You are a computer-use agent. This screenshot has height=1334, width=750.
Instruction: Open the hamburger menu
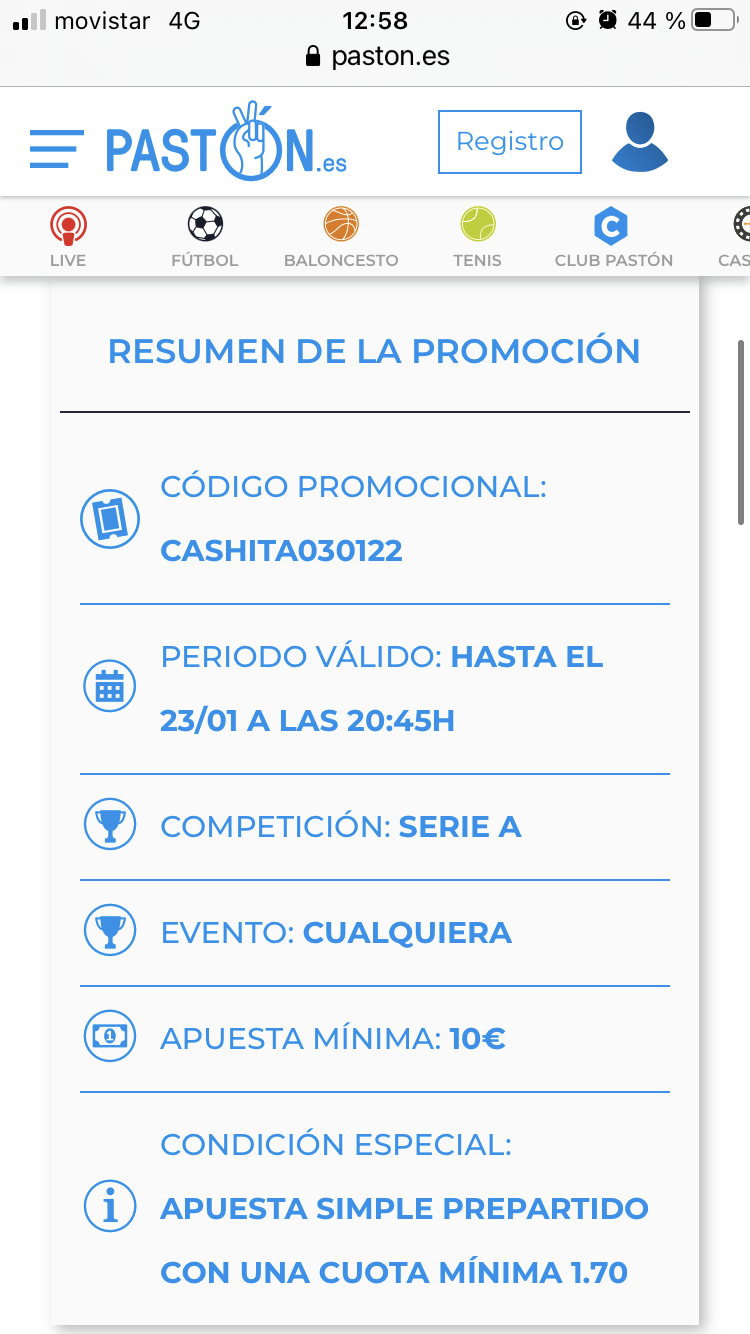click(x=57, y=149)
